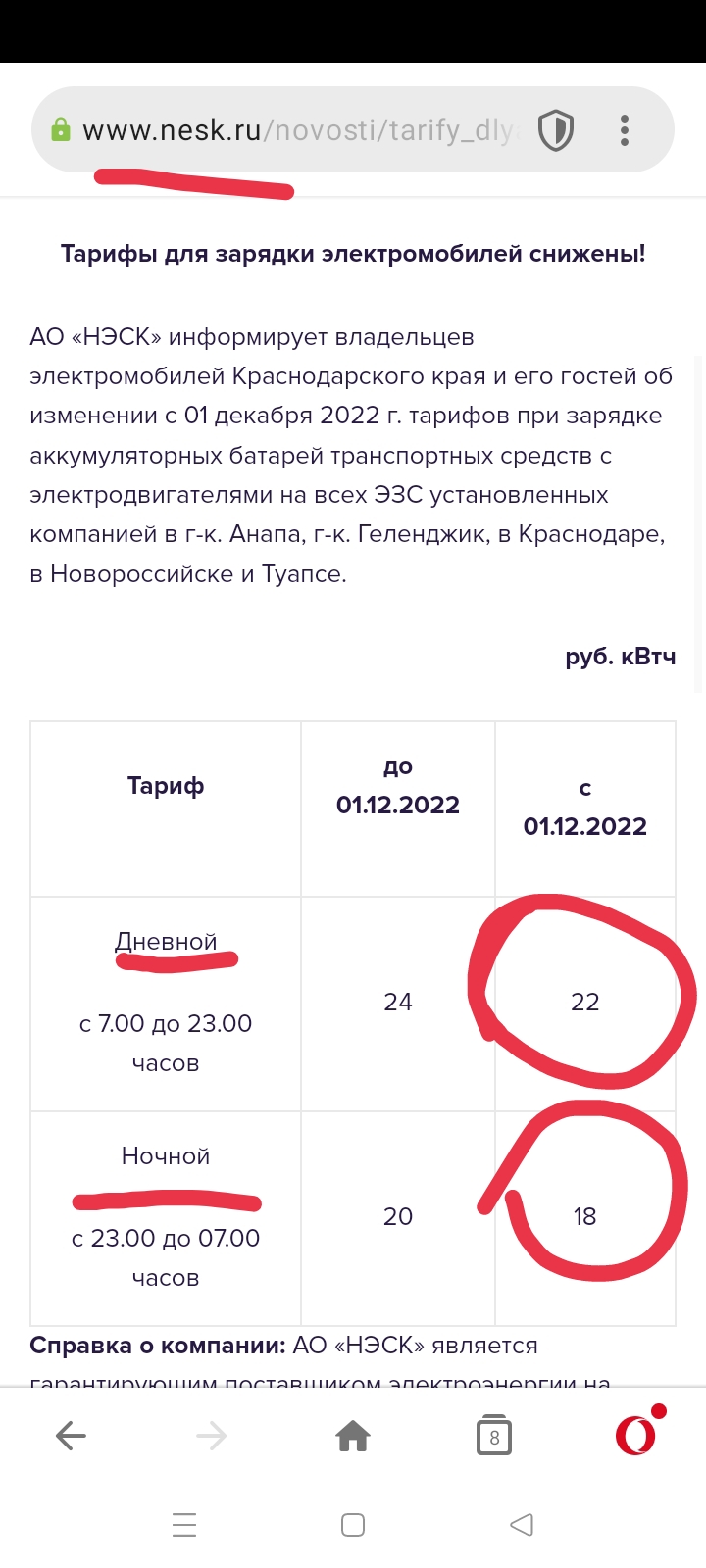Tap the nesk.ru address bar
Screen dimensions: 706x1568
pos(294,130)
